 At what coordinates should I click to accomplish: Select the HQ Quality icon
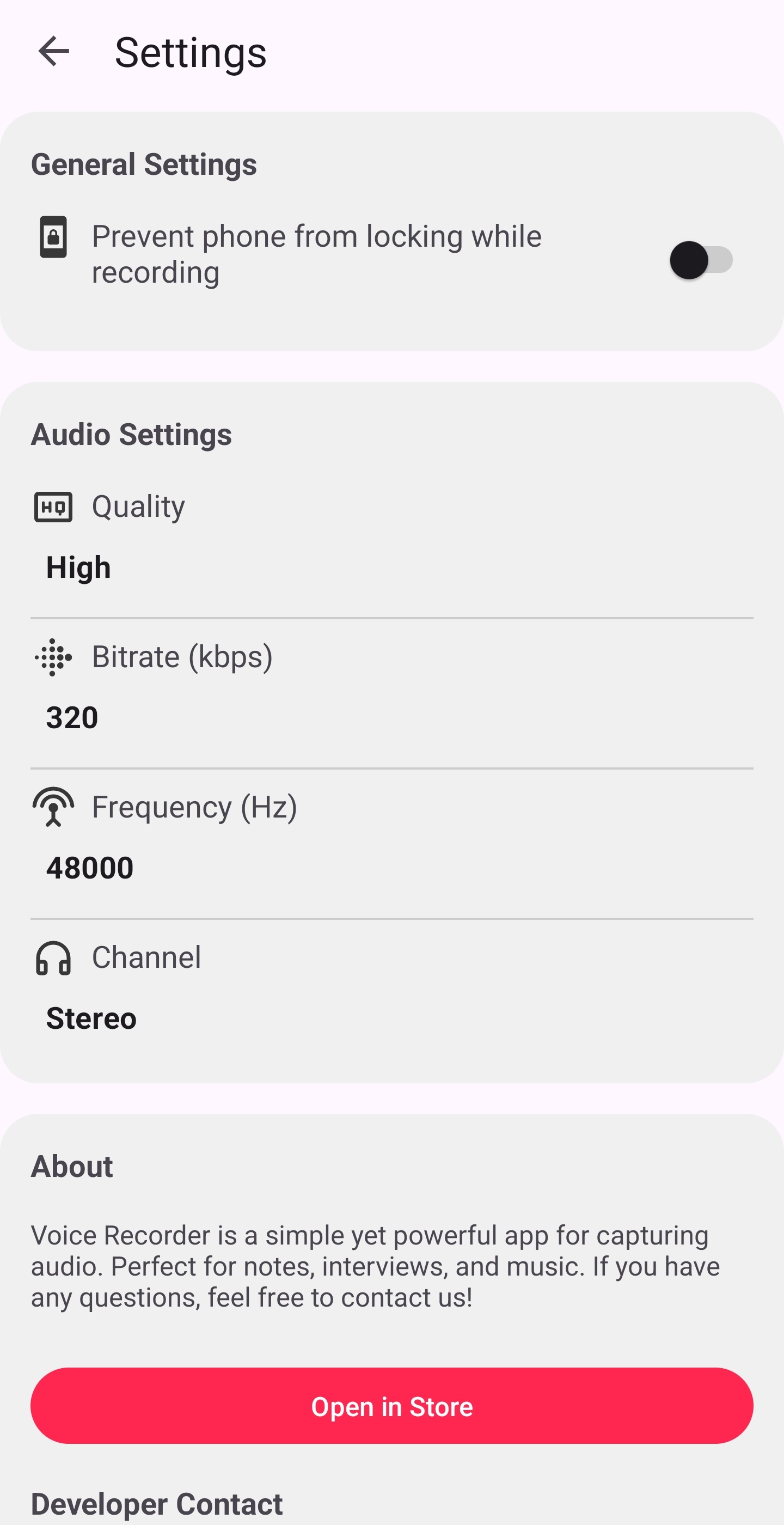point(54,506)
